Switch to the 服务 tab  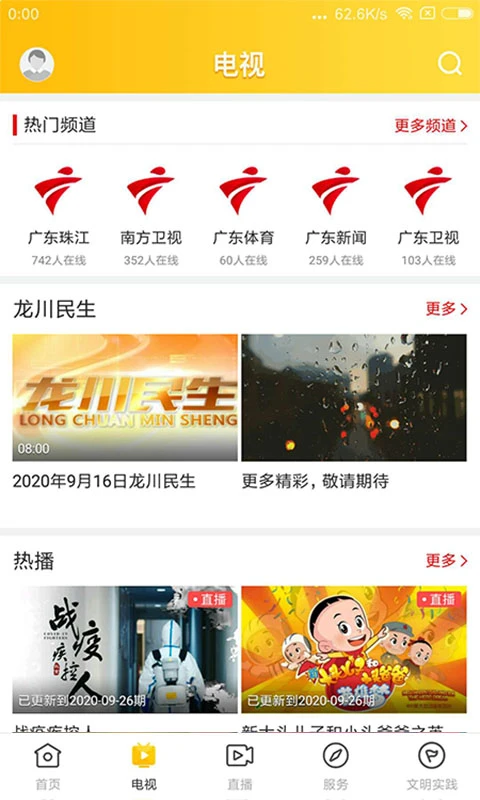(336, 766)
